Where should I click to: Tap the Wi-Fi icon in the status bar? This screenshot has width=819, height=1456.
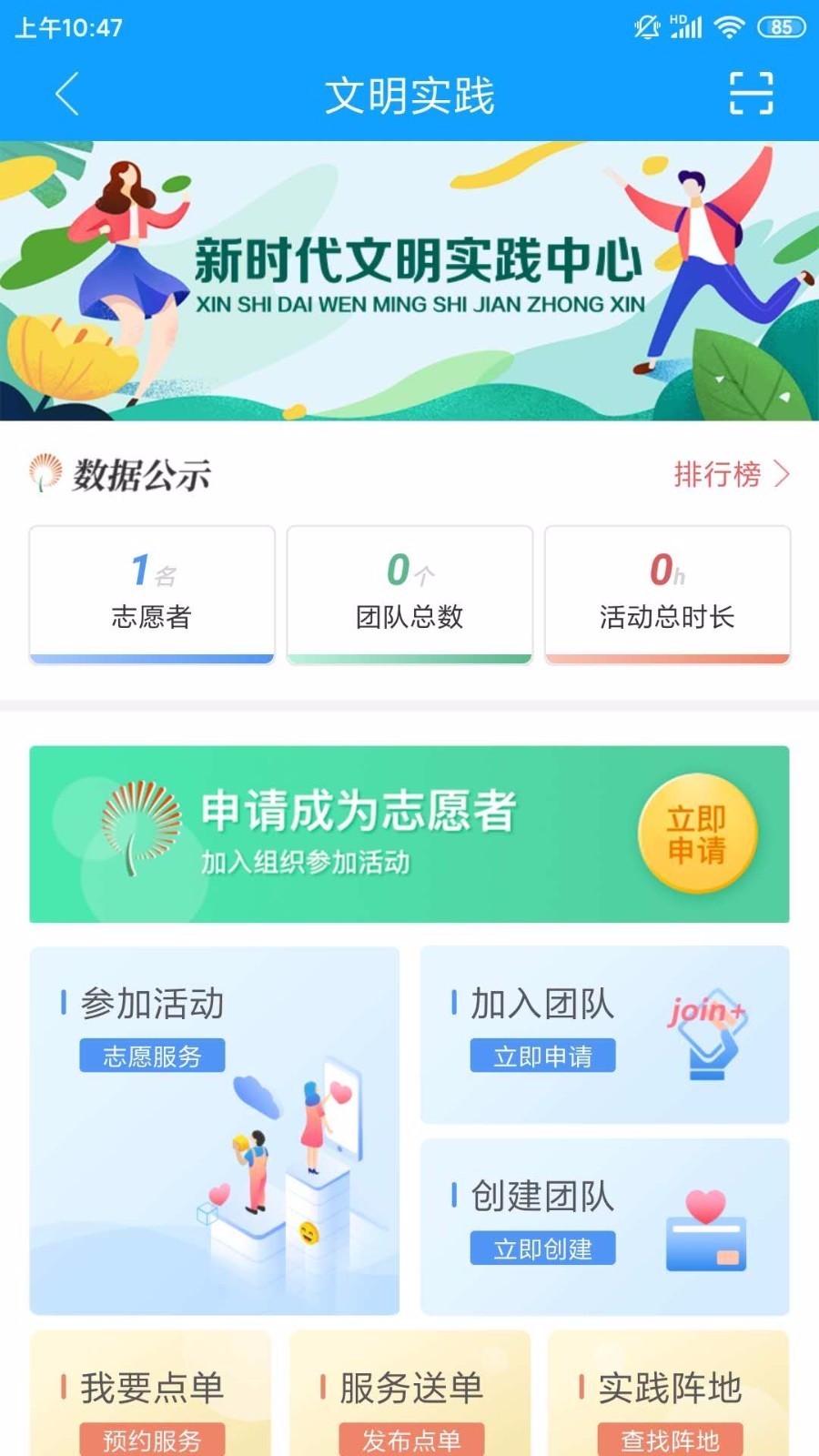[x=727, y=27]
